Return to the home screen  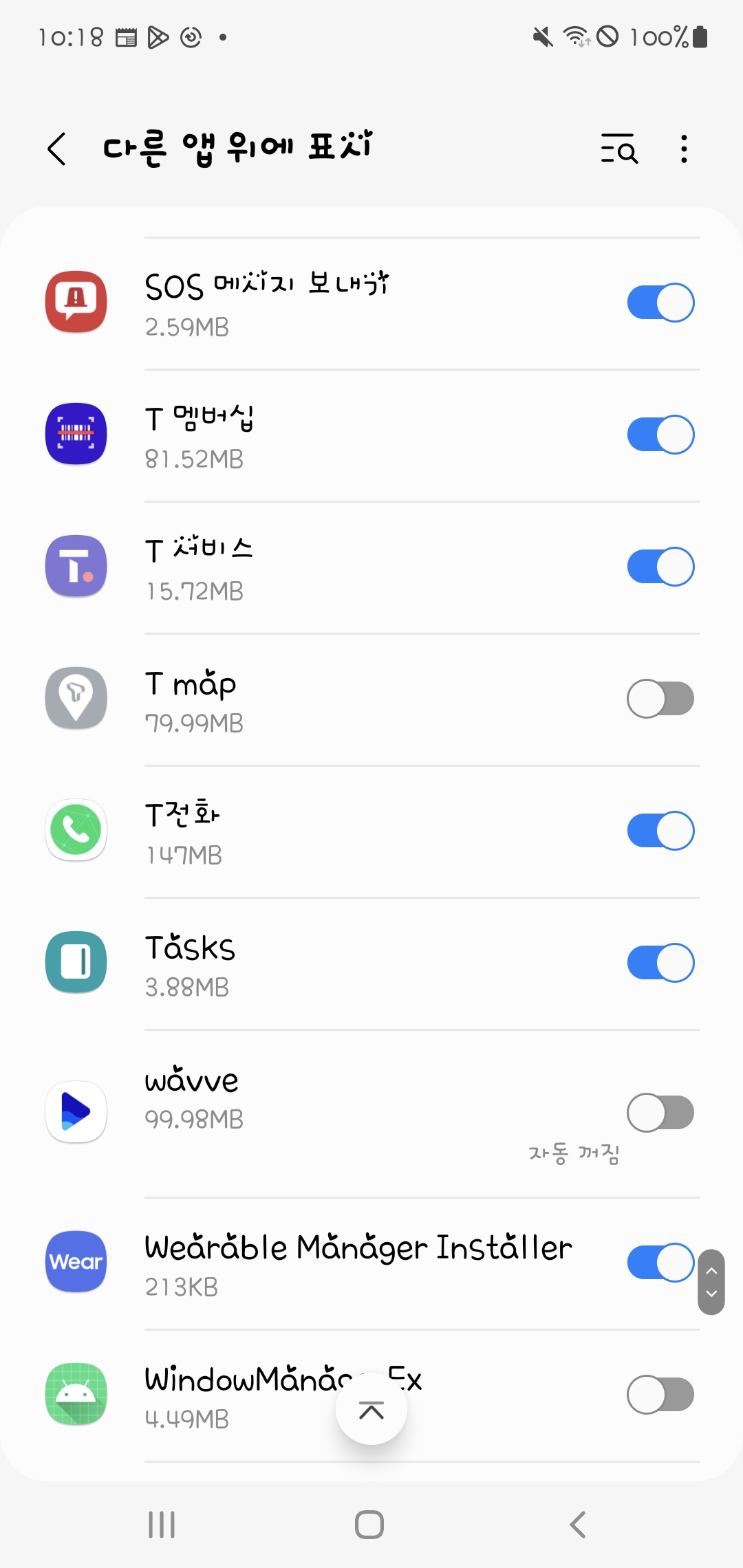369,1524
